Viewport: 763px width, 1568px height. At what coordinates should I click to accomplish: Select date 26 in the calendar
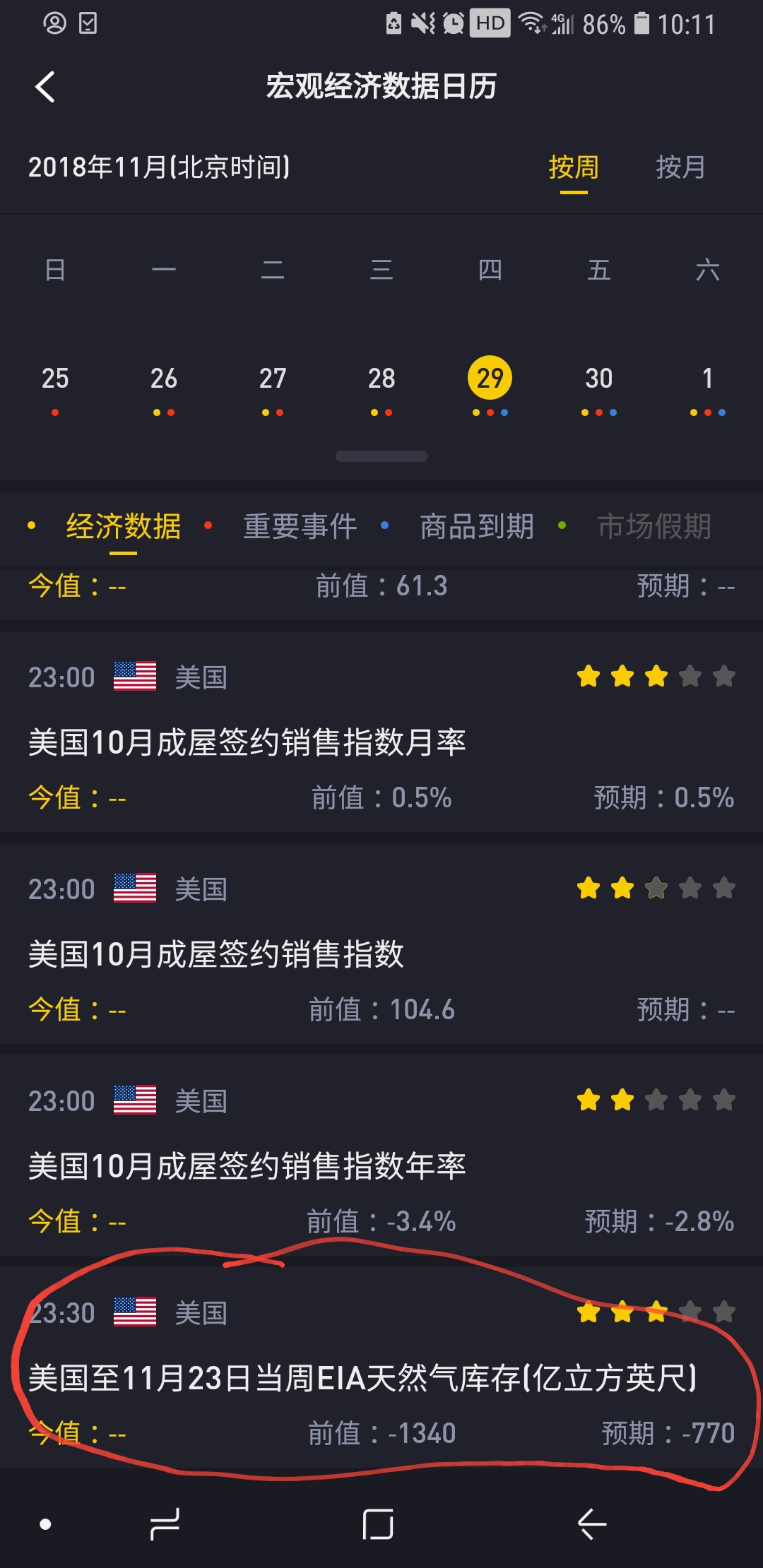pyautogui.click(x=164, y=379)
